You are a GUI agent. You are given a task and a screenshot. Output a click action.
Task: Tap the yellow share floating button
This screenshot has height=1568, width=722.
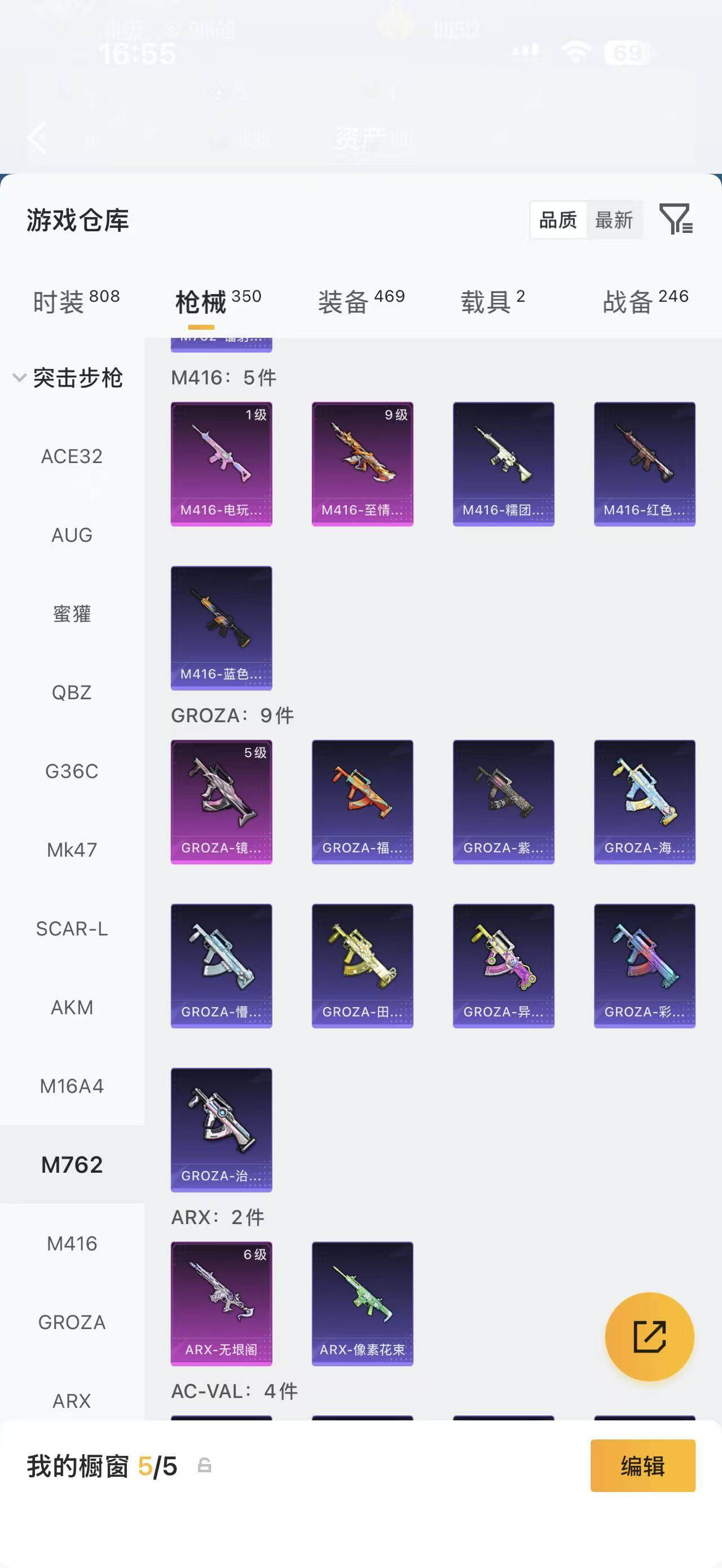click(650, 1337)
